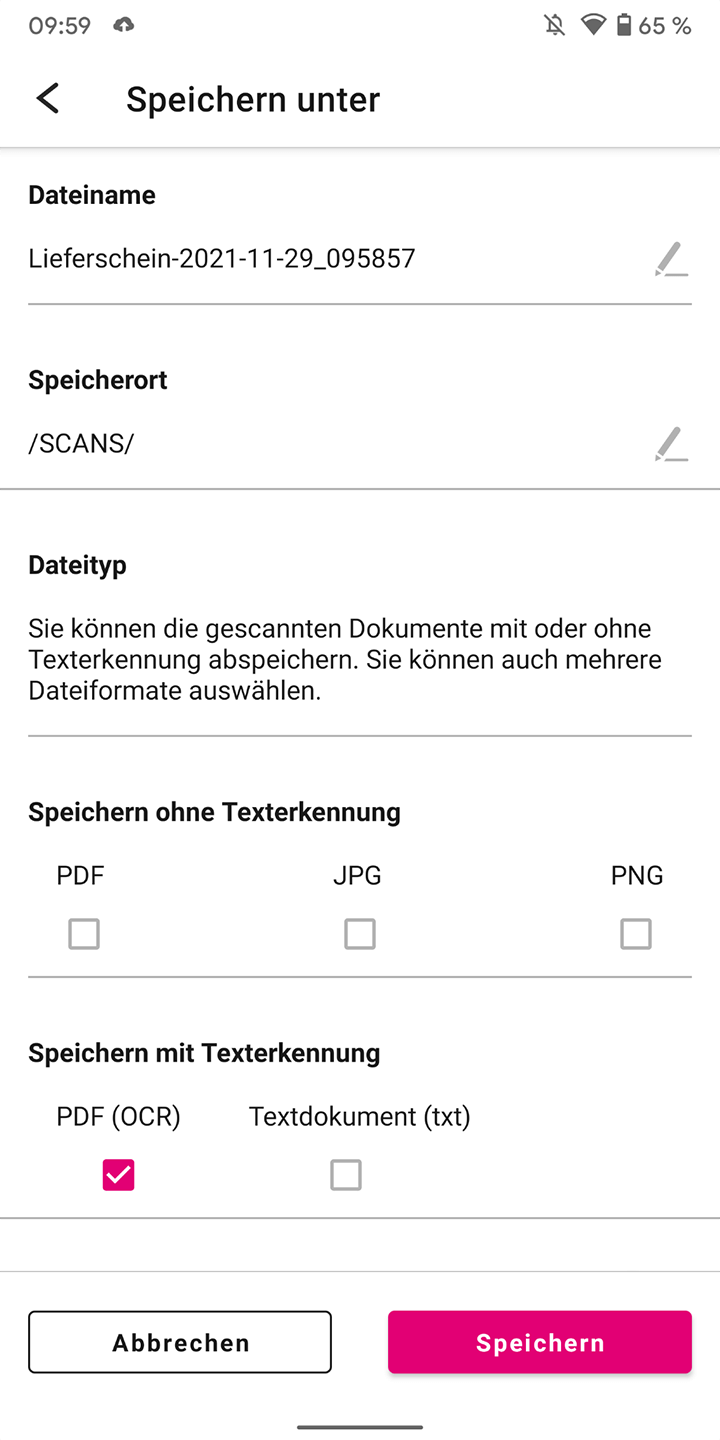The image size is (720, 1440).
Task: Select the filename Lieferschein-2021-11-29_095857
Action: (x=221, y=258)
